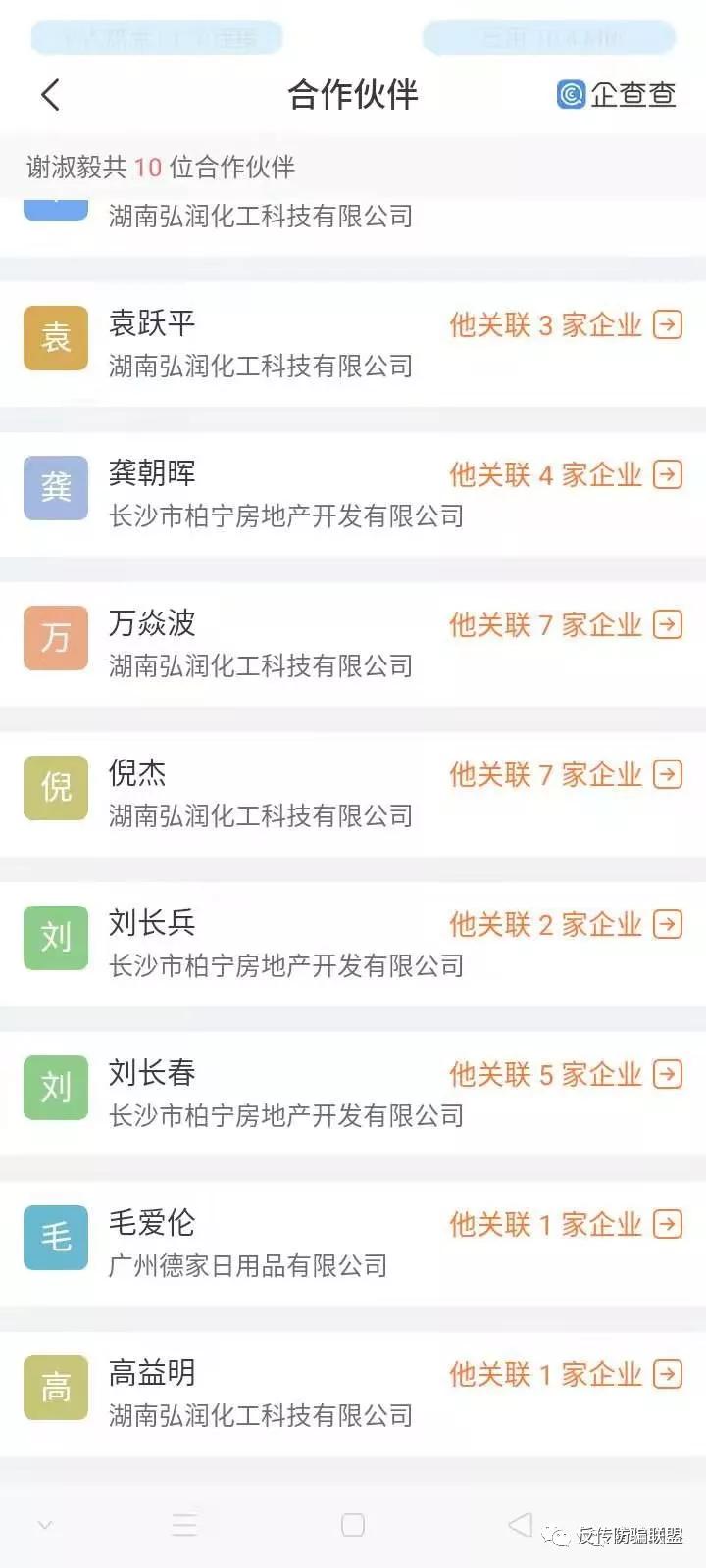Tap 毛爱伦's avatar icon

55,1238
